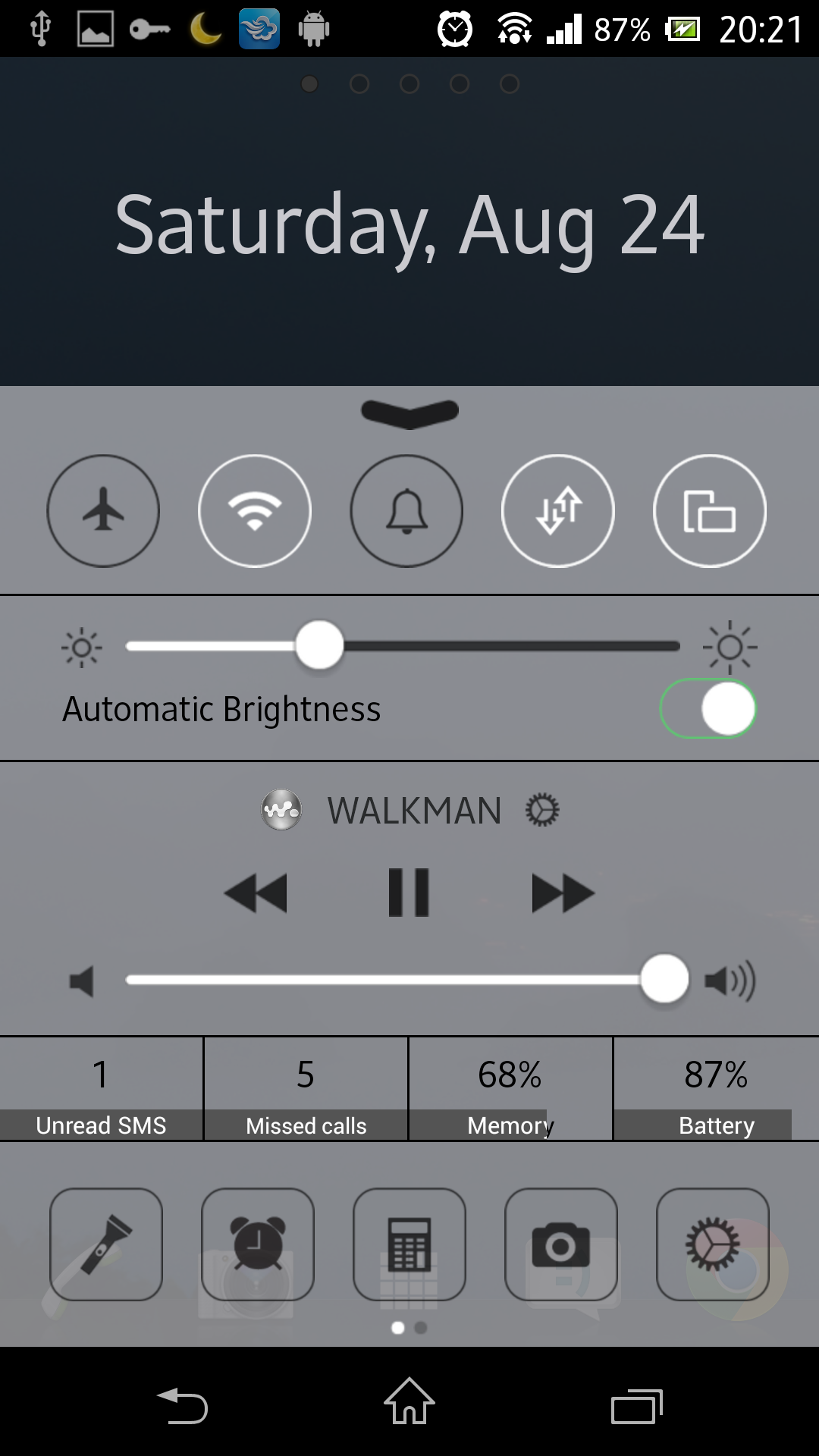Open the alarm clock shortcut

coord(257,1244)
